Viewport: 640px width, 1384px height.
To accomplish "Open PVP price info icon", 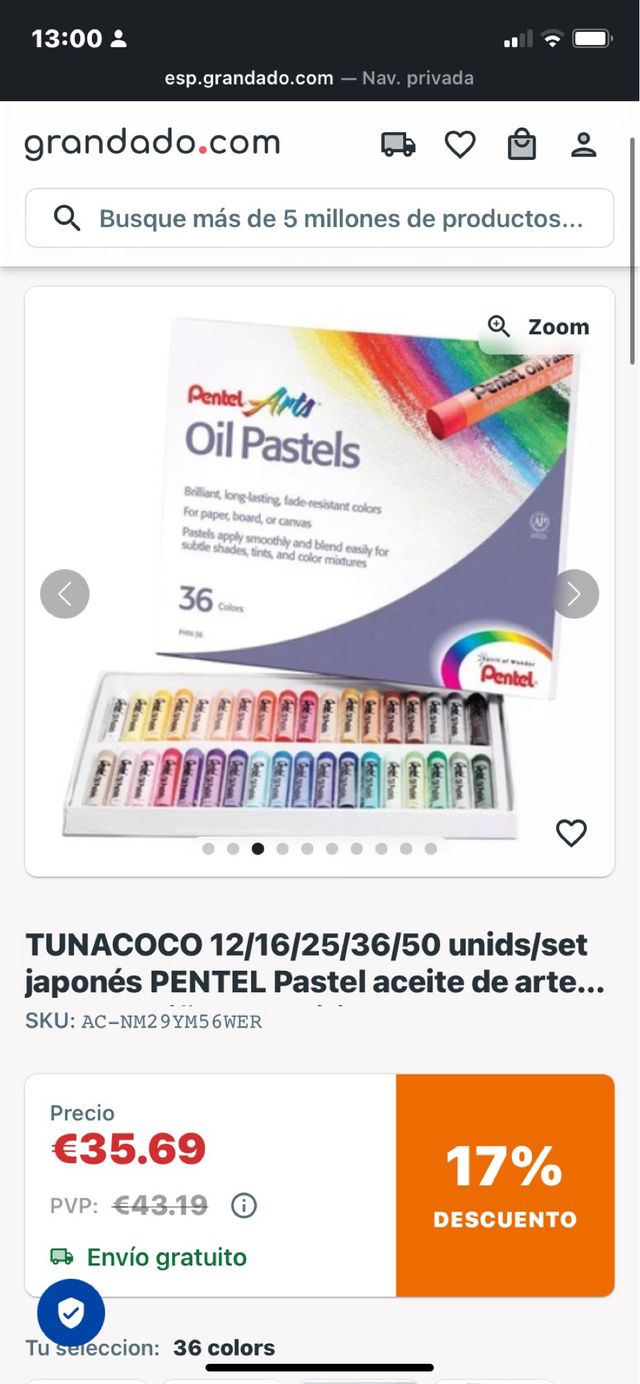I will pos(244,1205).
